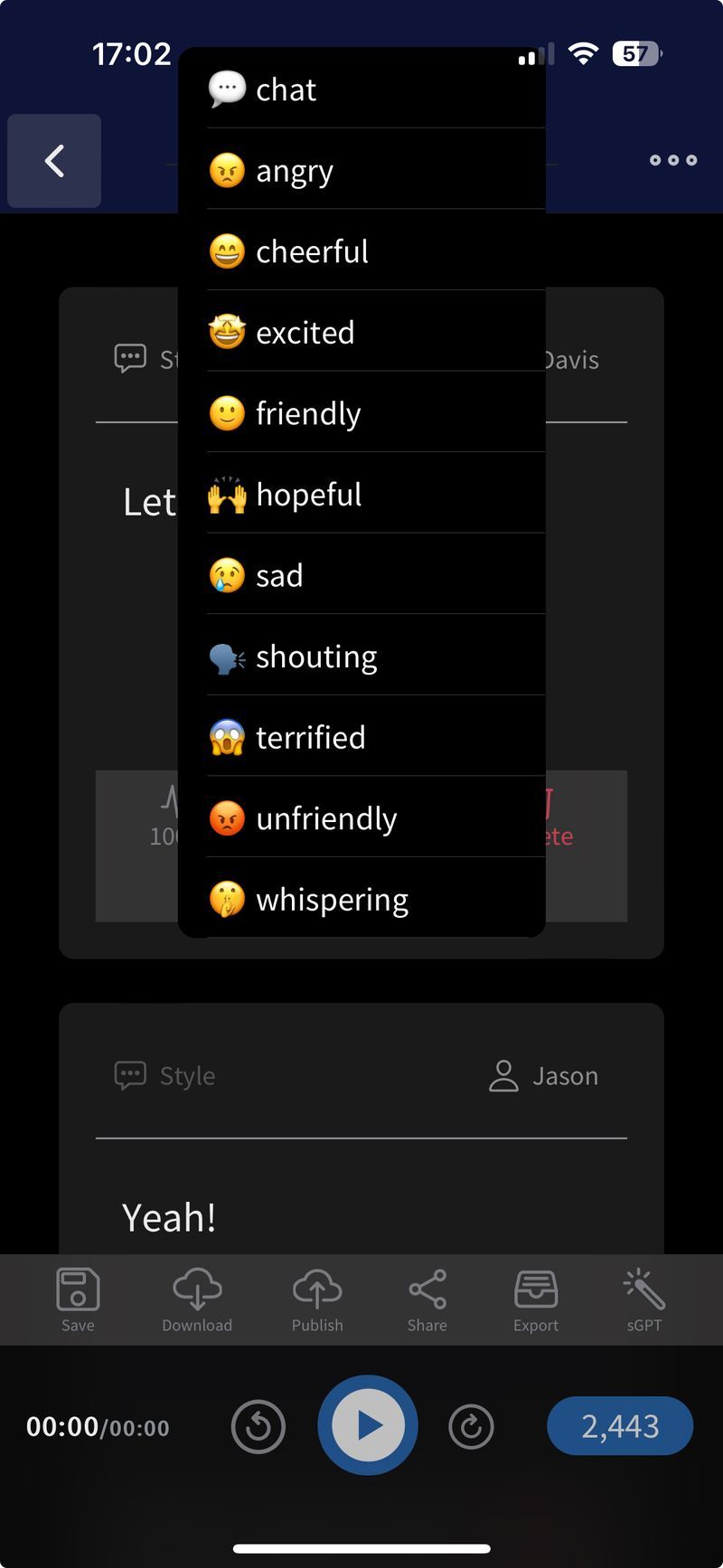Click the rewind playback control
Viewport: 723px width, 1568px height.
click(x=258, y=1425)
